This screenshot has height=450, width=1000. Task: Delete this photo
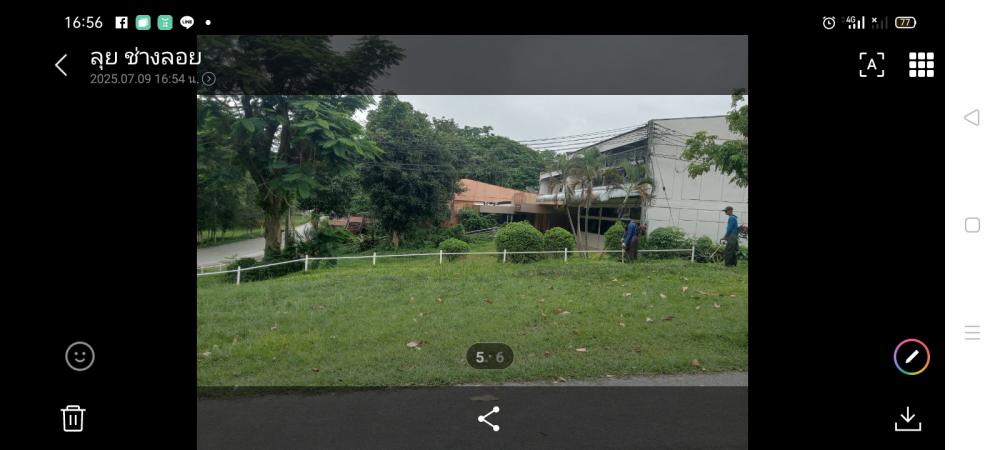[73, 418]
